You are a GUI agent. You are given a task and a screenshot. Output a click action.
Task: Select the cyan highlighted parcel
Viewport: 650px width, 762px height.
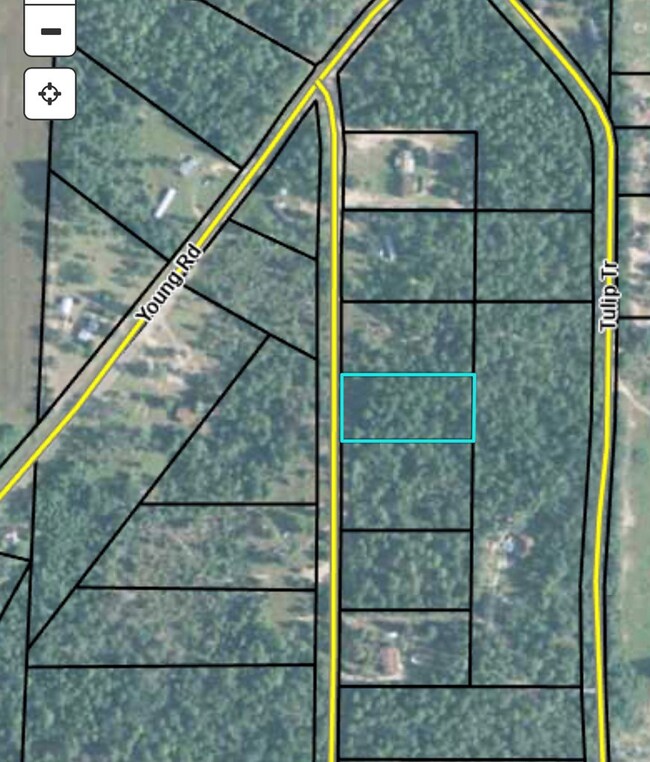407,407
